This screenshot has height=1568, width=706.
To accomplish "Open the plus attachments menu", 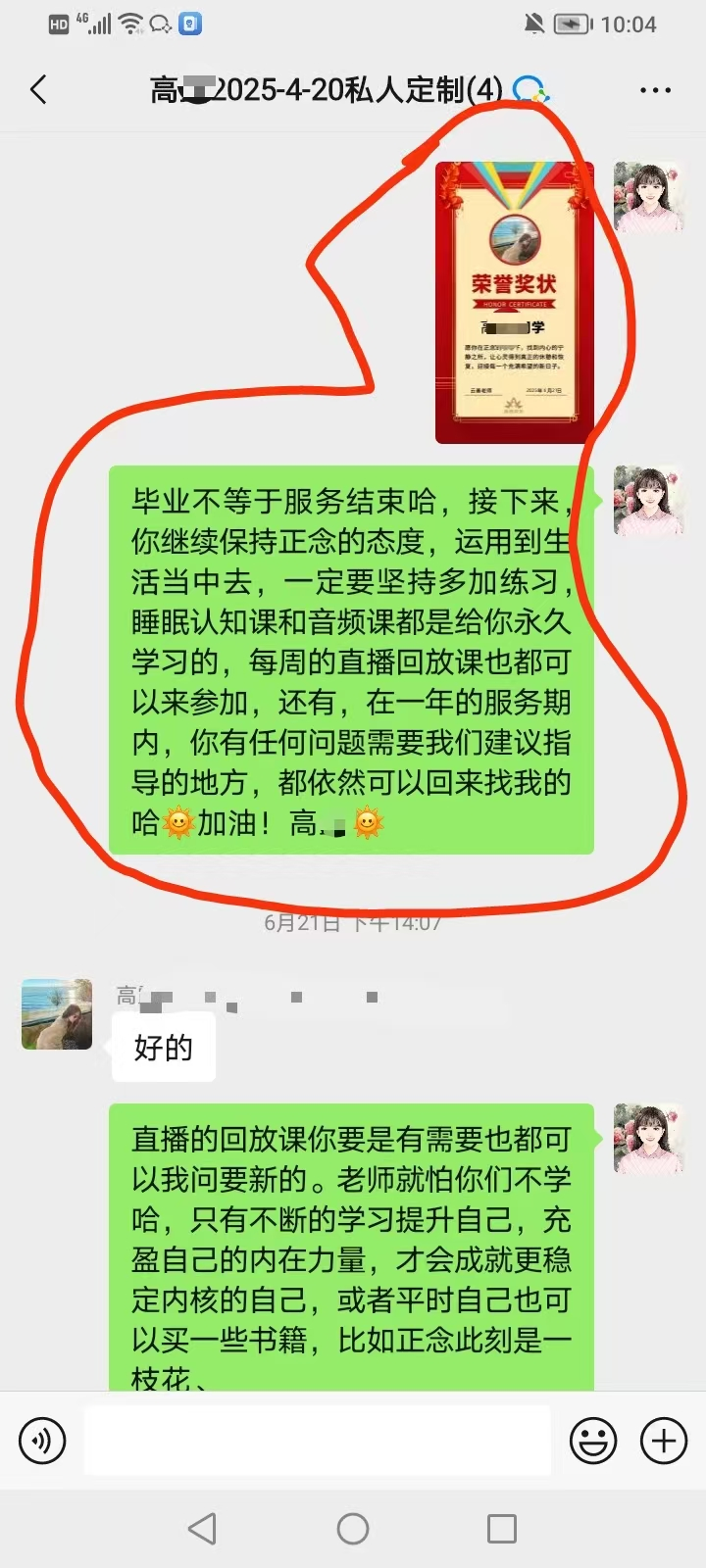I will [664, 1441].
